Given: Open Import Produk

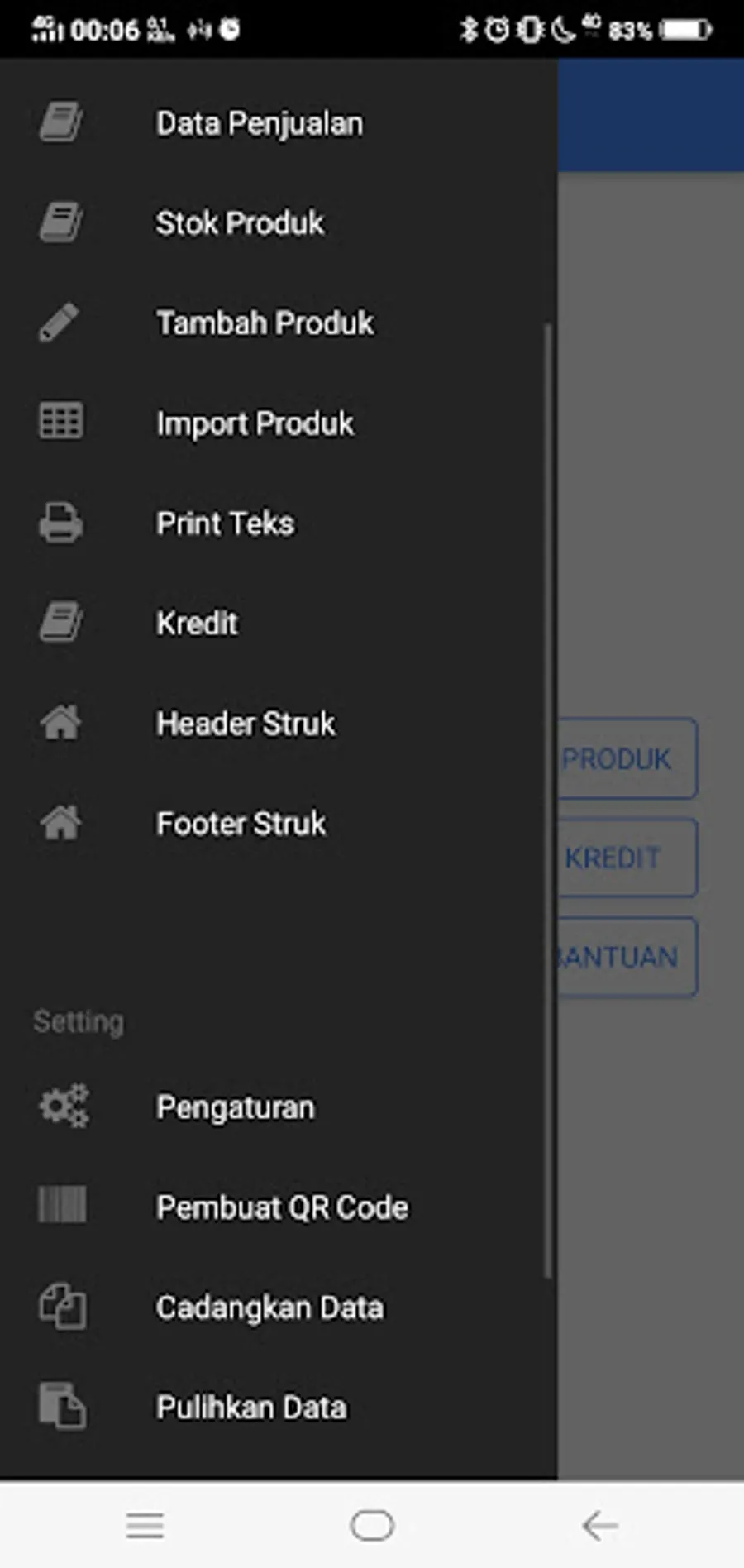Looking at the screenshot, I should [x=278, y=423].
